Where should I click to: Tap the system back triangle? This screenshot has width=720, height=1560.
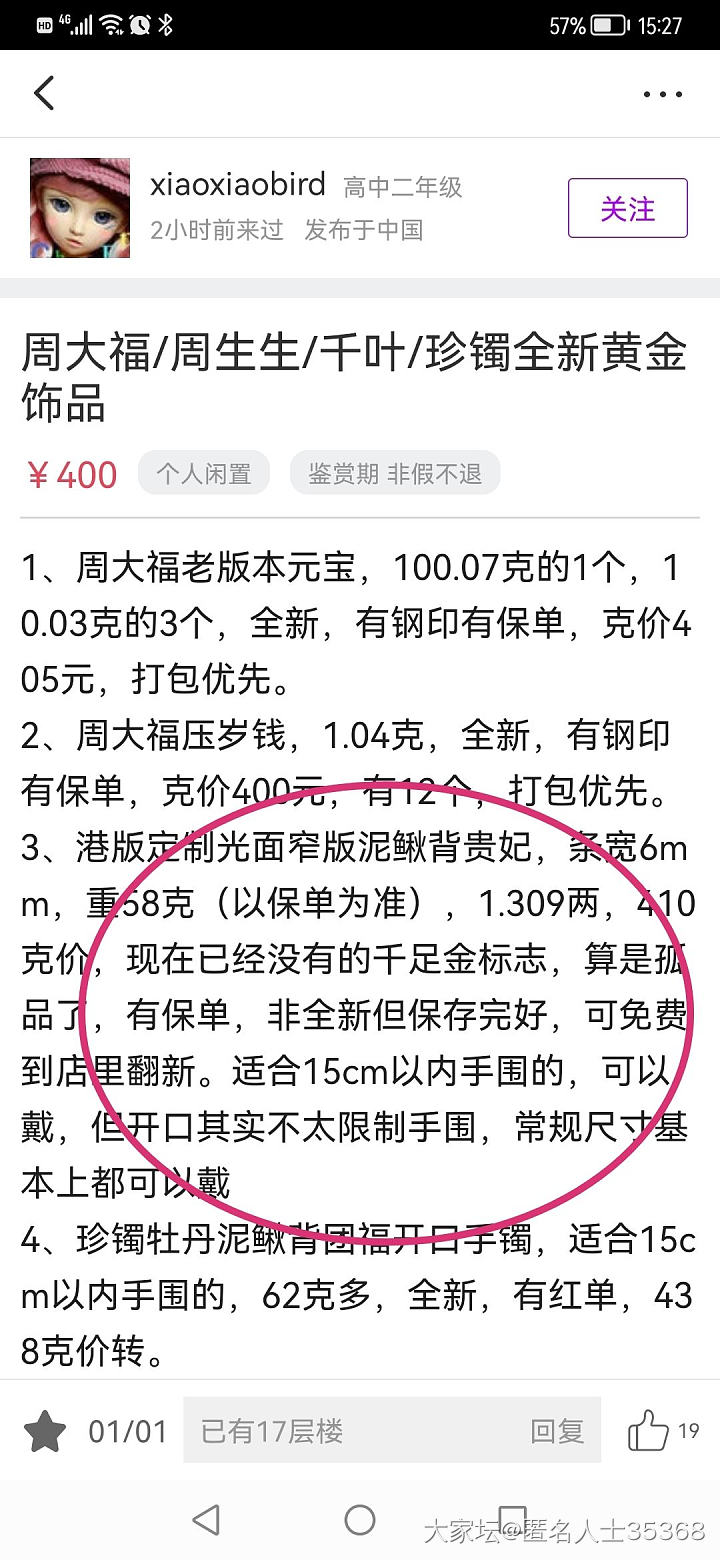tap(206, 1520)
